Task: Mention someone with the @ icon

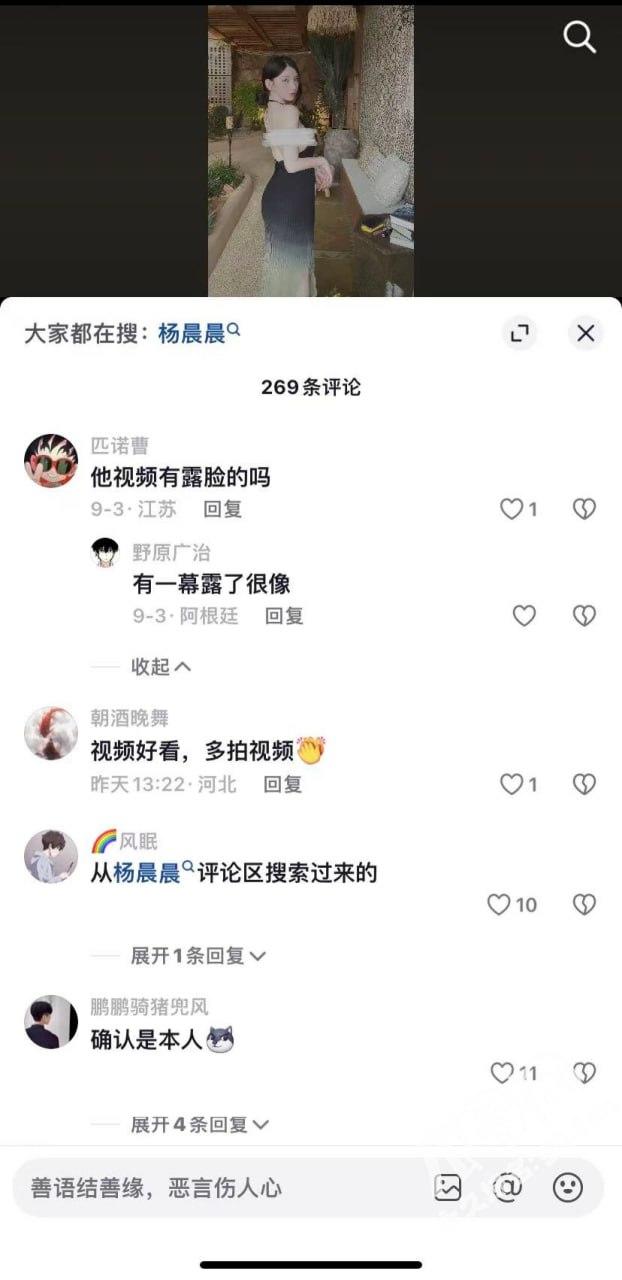Action: [x=507, y=1187]
